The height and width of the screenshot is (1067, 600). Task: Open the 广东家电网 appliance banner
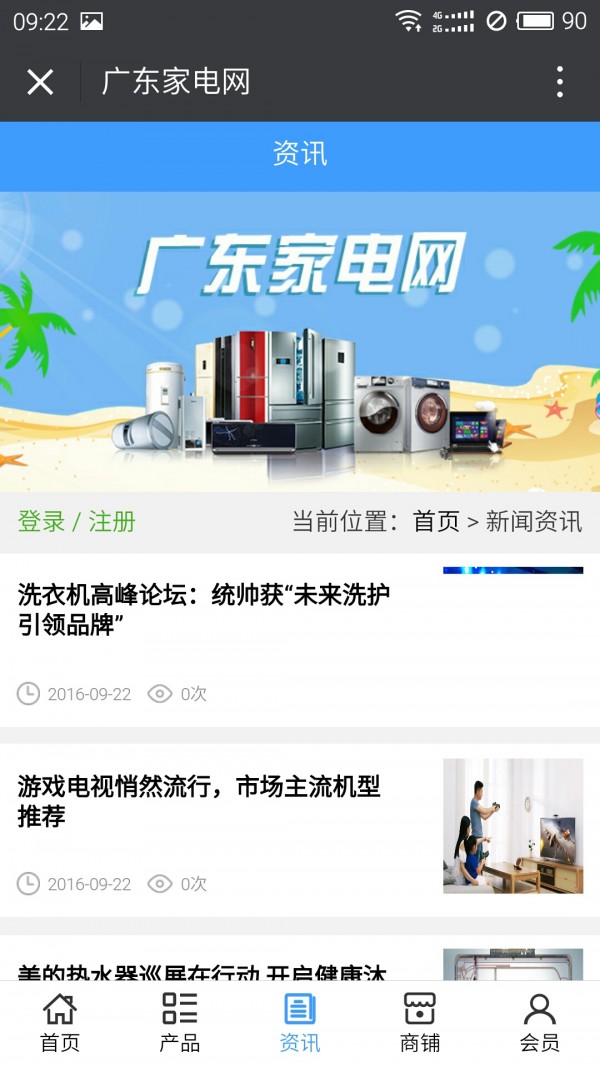300,340
